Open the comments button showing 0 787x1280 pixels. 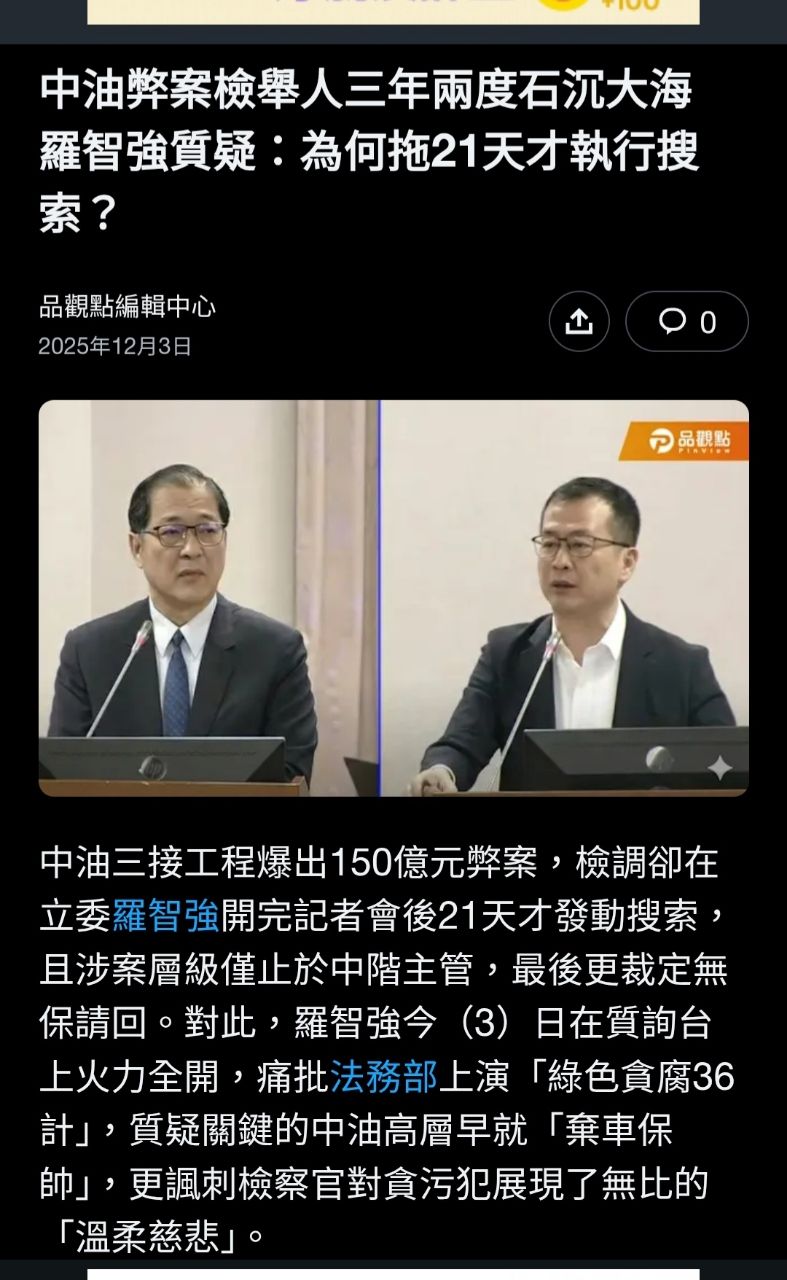(x=687, y=322)
